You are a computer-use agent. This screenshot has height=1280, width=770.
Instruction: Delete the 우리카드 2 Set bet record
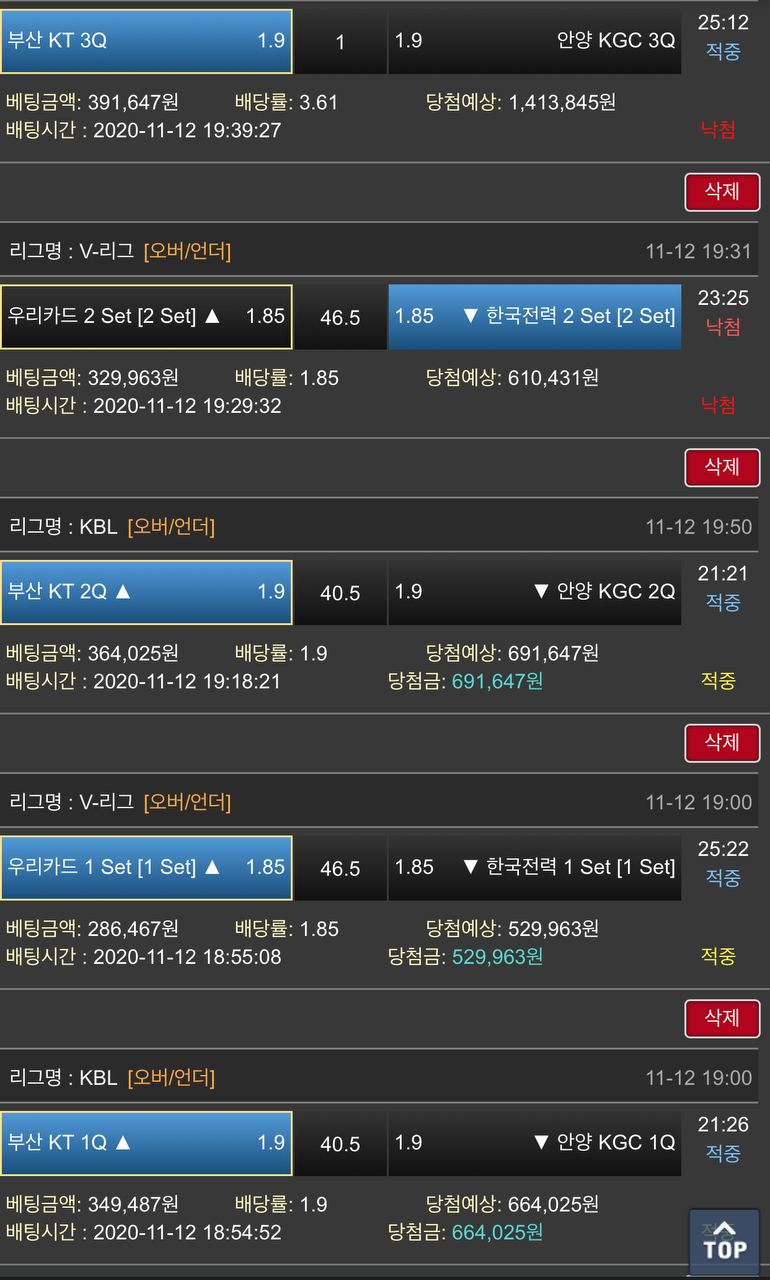tap(721, 466)
